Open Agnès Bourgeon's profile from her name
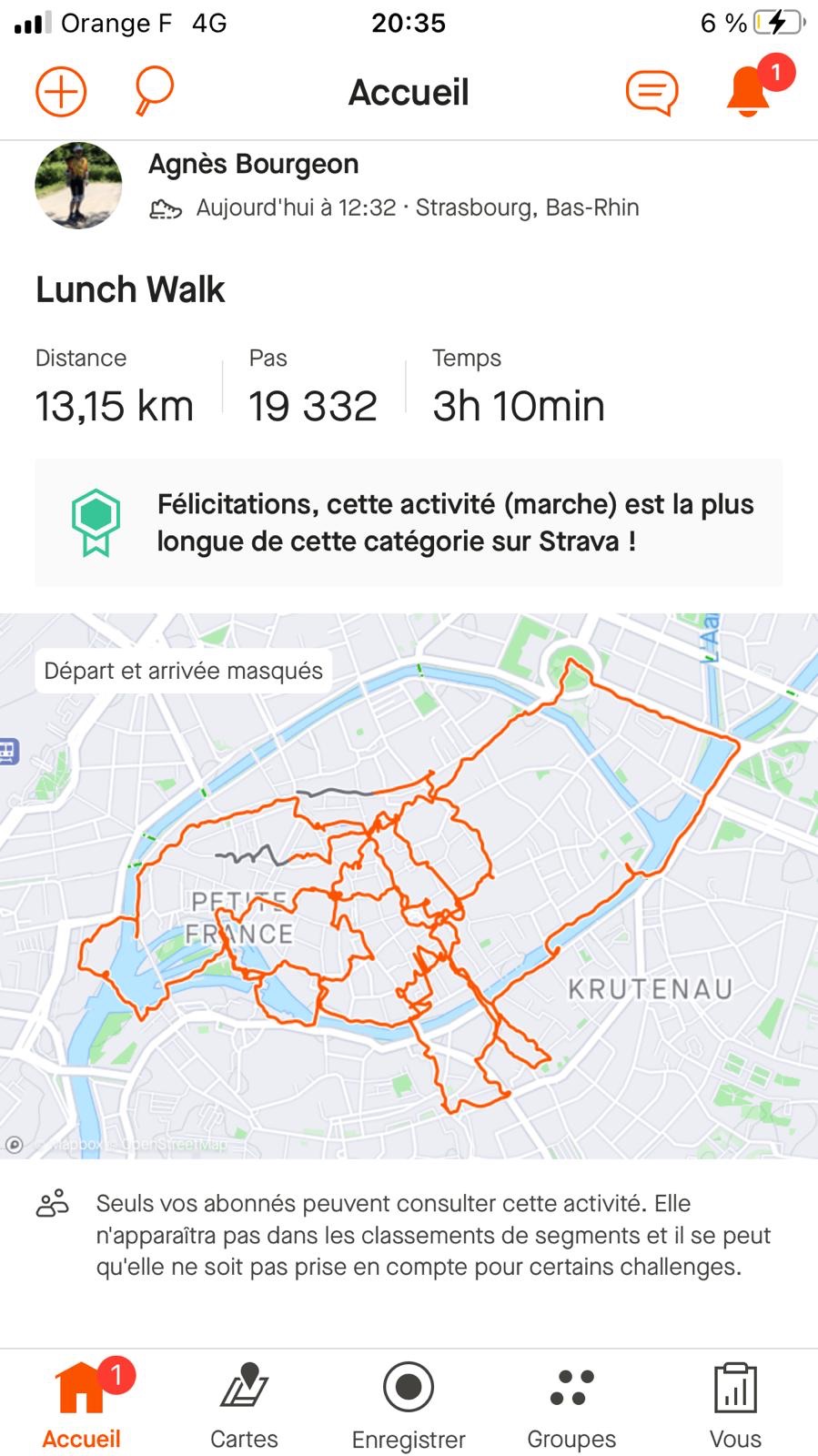818x1456 pixels. (254, 165)
